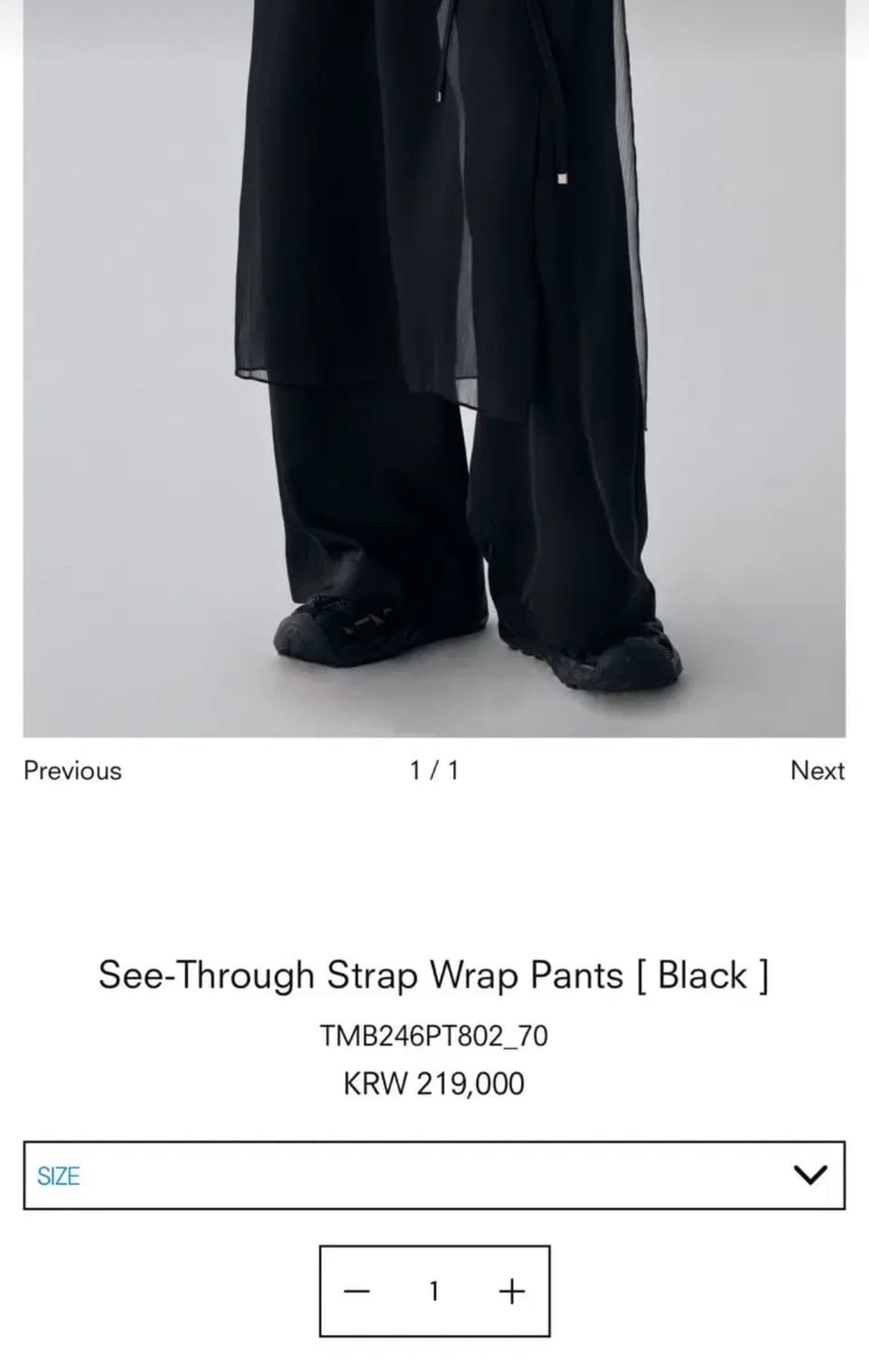Click the See-Through Strap Wrap Pants title

coord(434,974)
